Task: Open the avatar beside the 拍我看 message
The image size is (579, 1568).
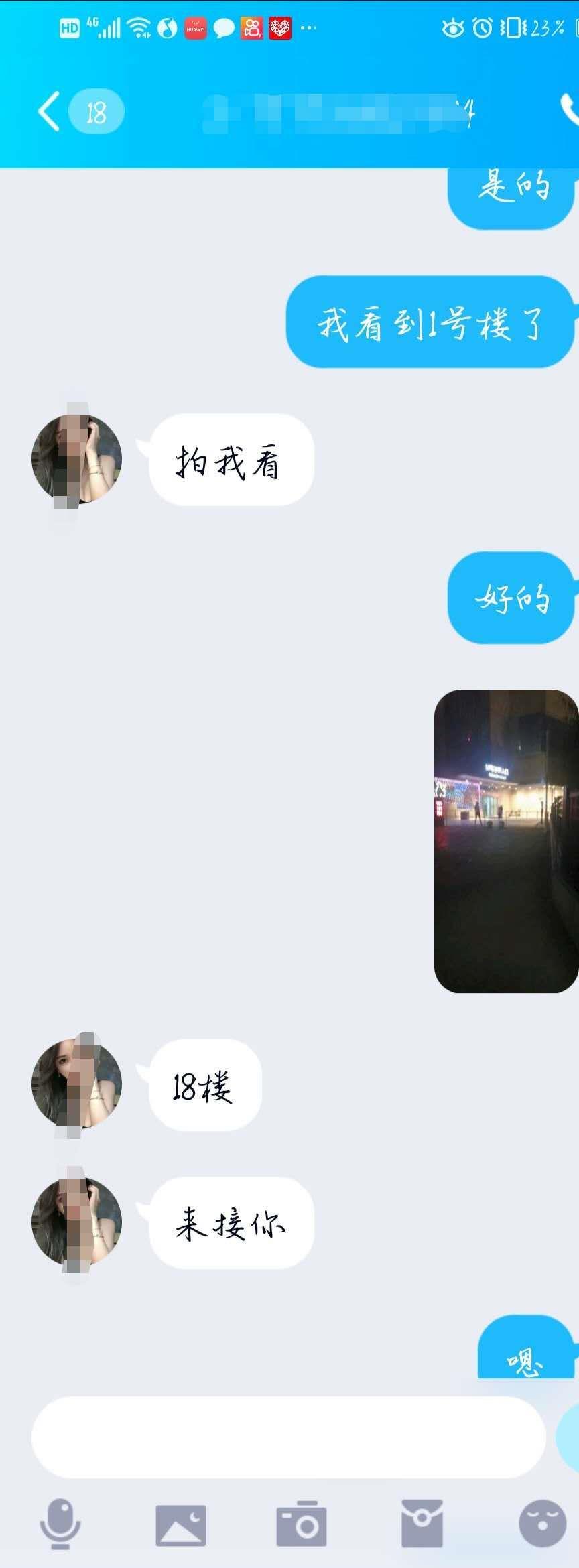Action: pos(76,459)
